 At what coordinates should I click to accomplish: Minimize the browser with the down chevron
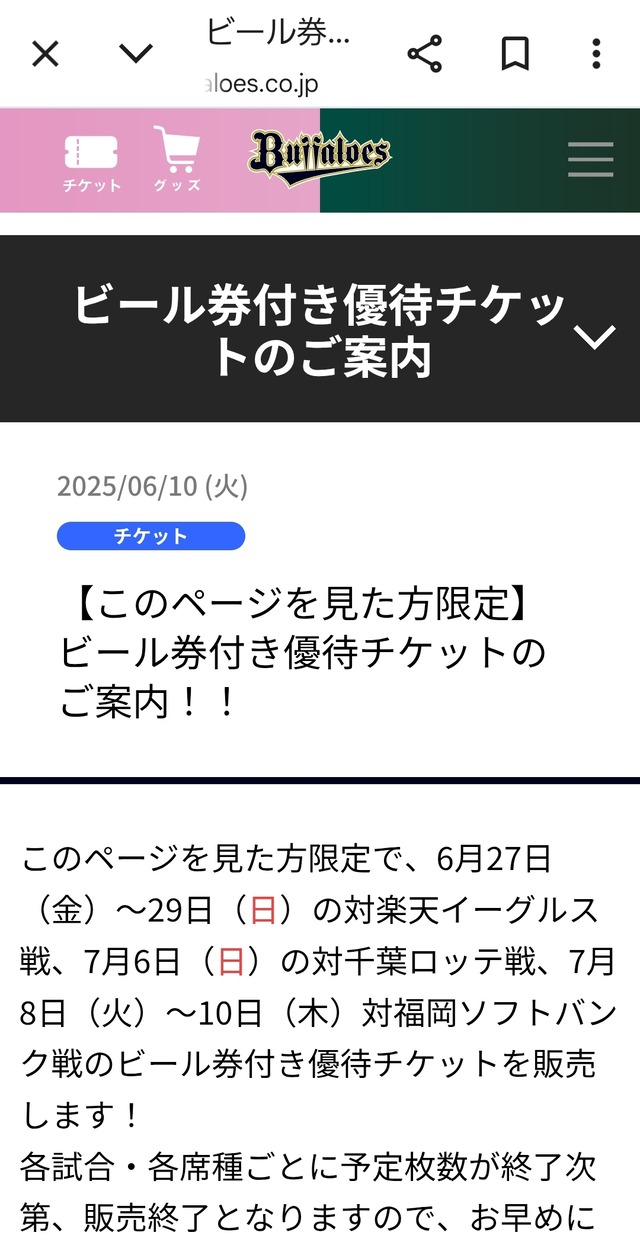(135, 54)
